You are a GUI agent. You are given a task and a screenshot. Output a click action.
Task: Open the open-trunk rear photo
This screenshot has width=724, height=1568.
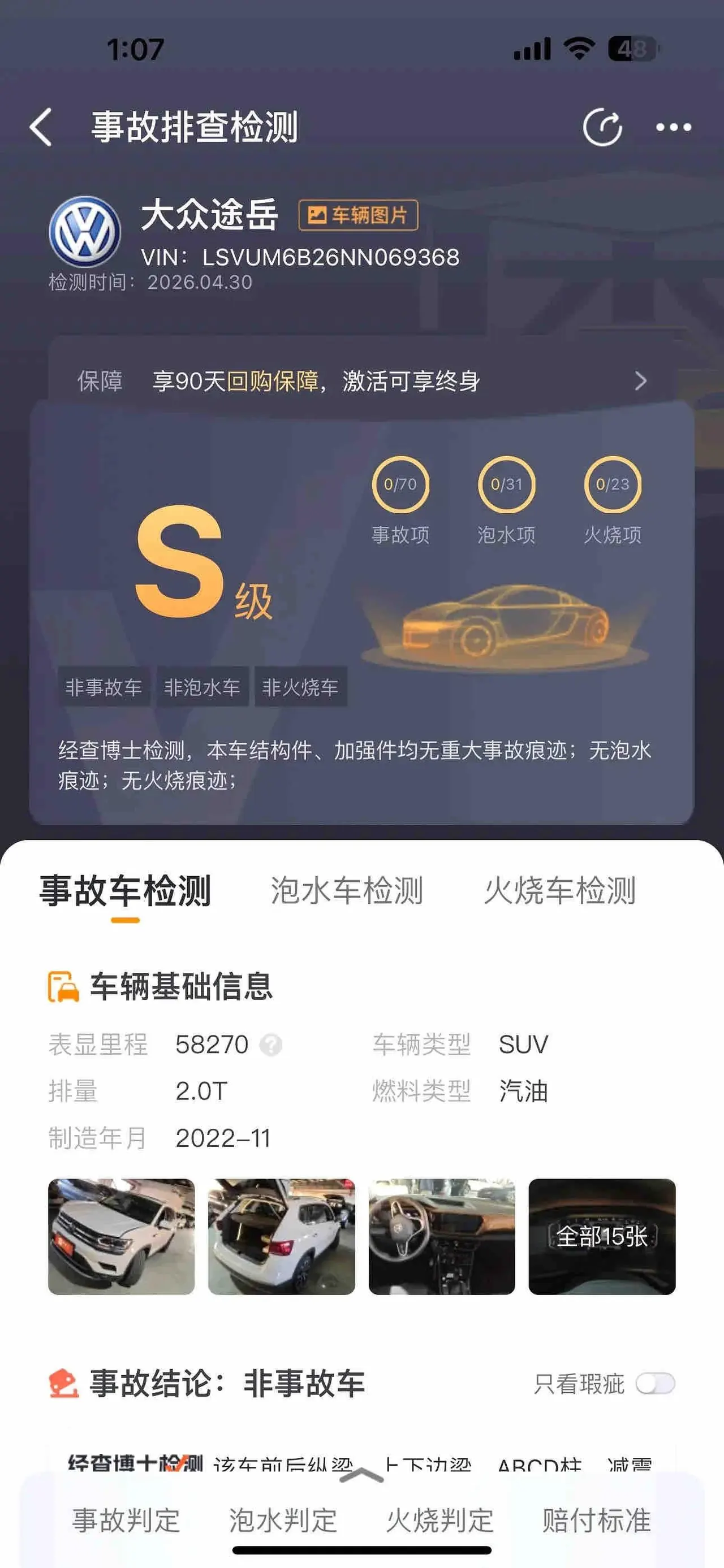click(281, 1236)
